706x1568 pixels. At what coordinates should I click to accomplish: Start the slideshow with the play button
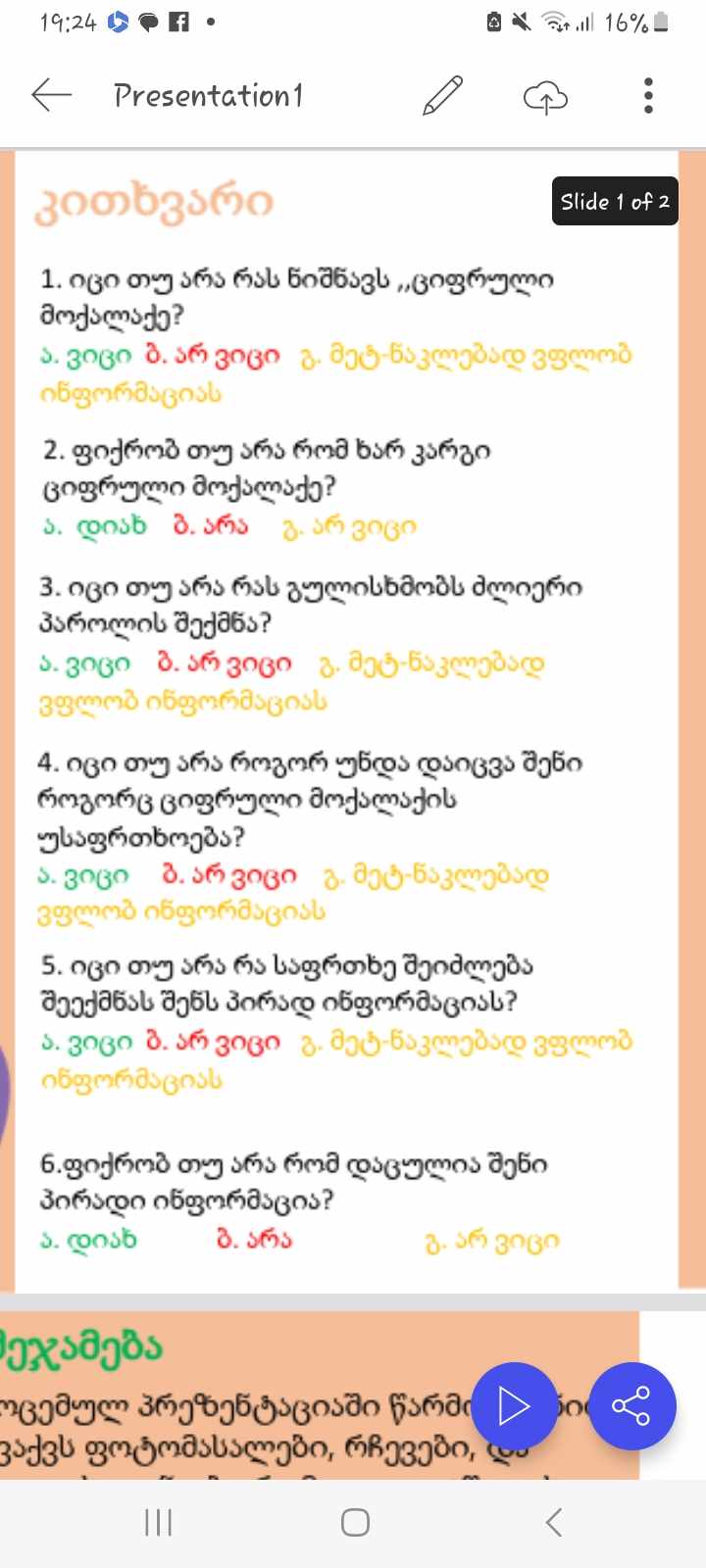coord(514,1406)
